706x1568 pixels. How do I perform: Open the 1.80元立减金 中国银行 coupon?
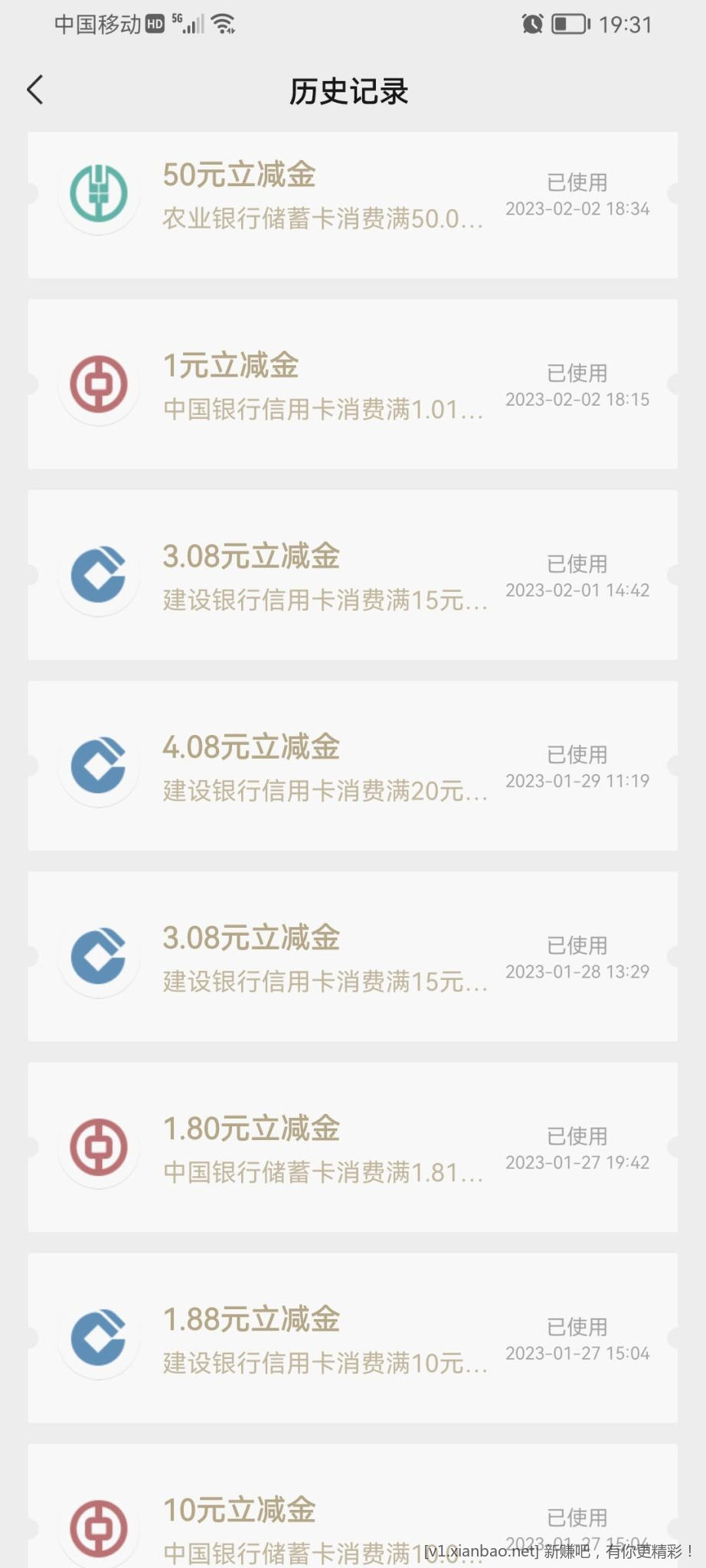[x=352, y=1147]
